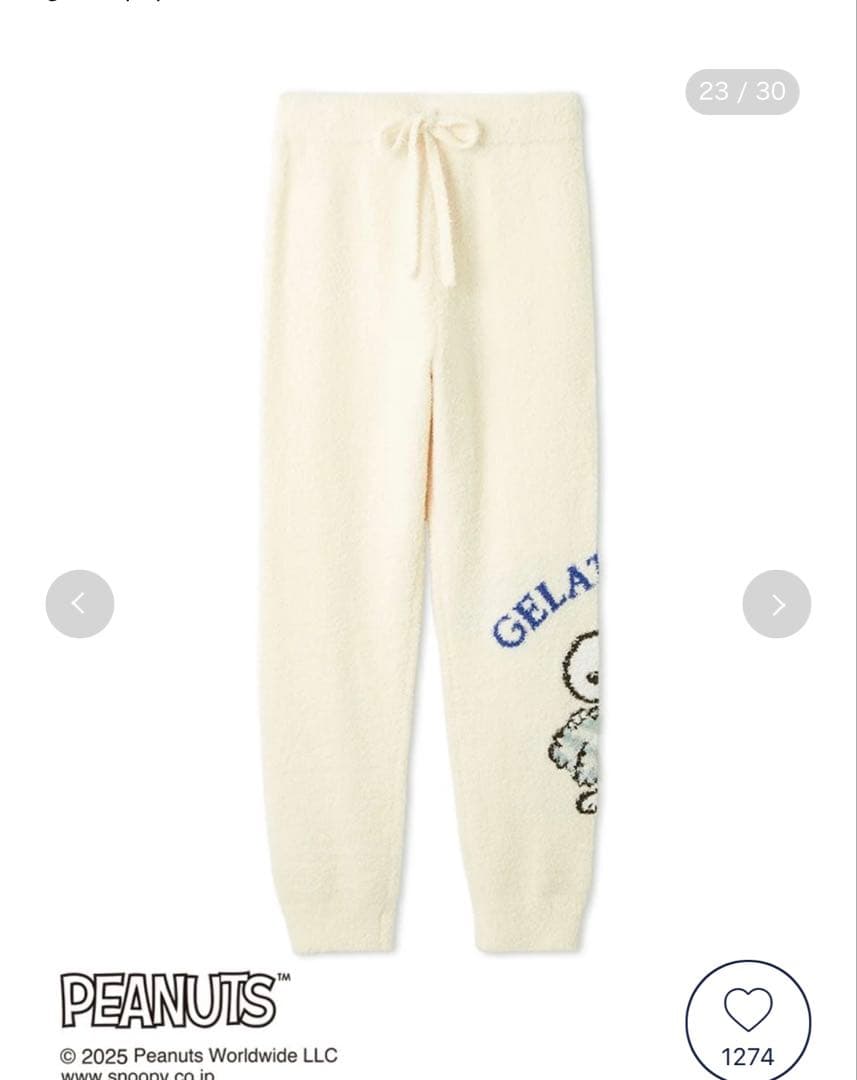This screenshot has height=1080, width=857.
Task: Show the next product image
Action: tap(776, 604)
